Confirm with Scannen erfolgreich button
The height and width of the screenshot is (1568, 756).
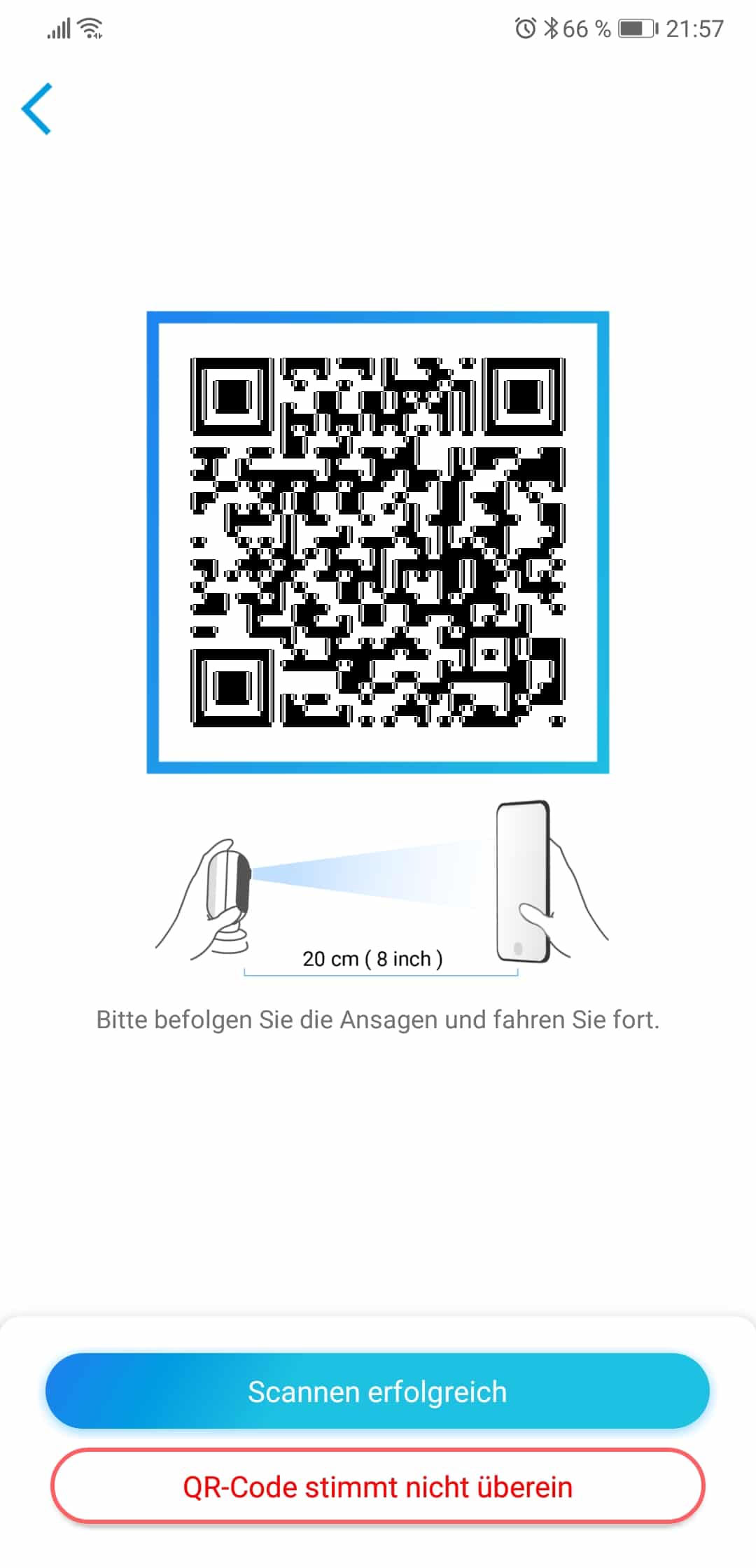[377, 1392]
